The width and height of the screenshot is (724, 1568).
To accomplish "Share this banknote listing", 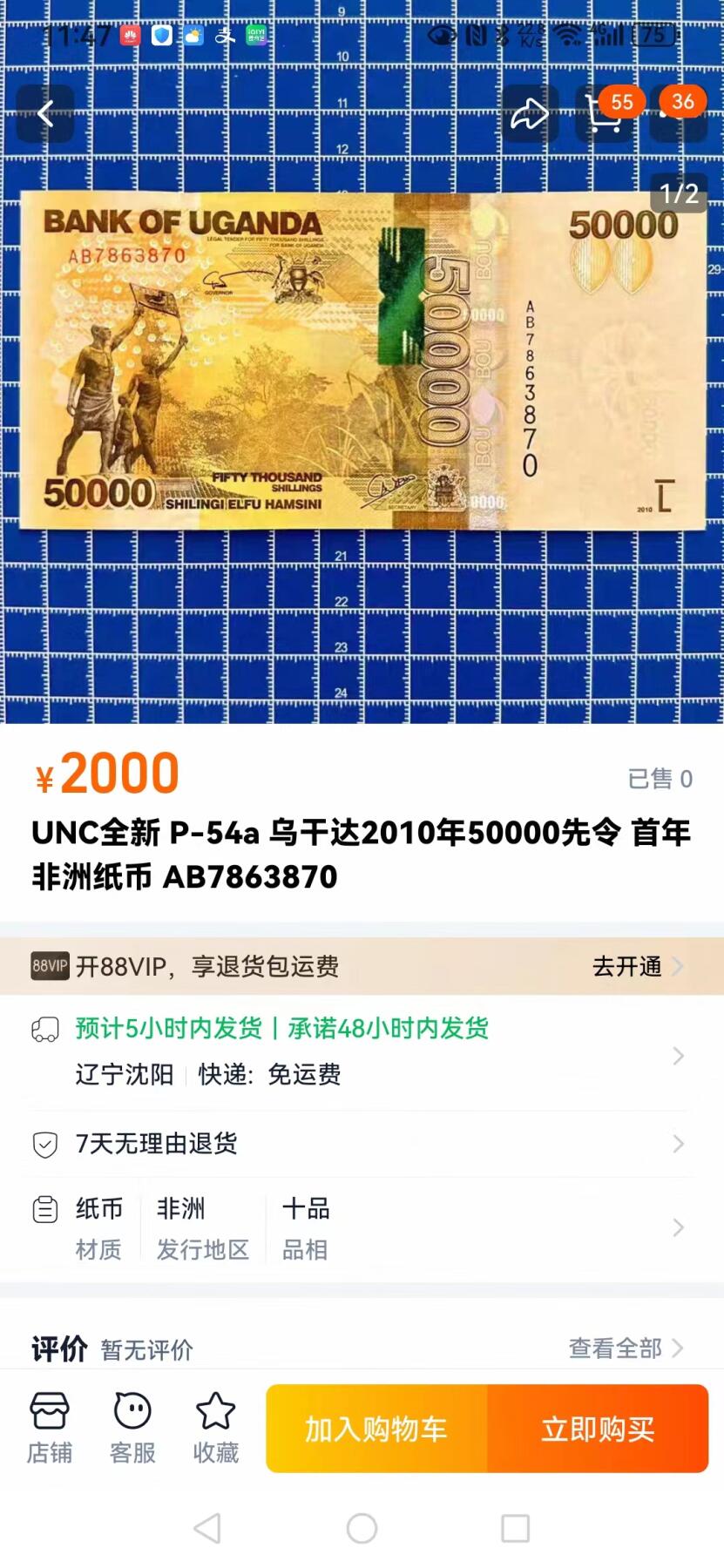I will pos(529,114).
